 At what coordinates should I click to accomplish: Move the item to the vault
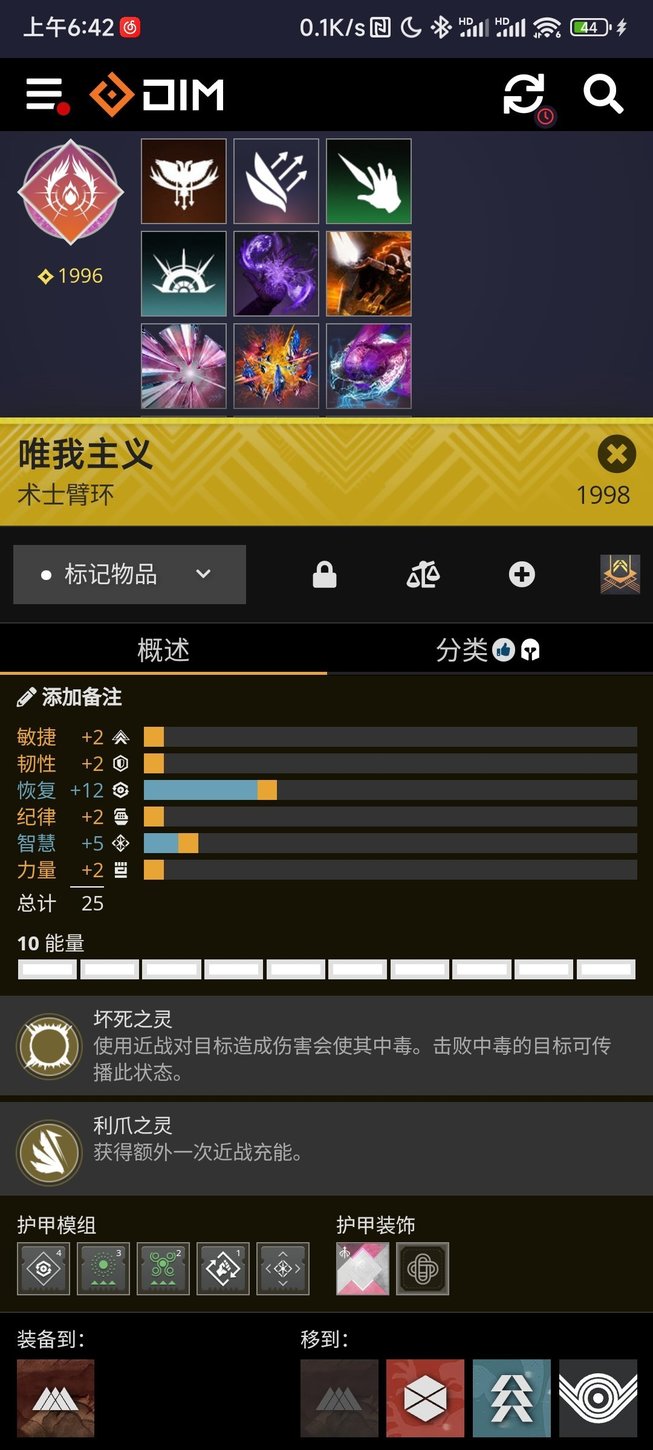(597, 1398)
